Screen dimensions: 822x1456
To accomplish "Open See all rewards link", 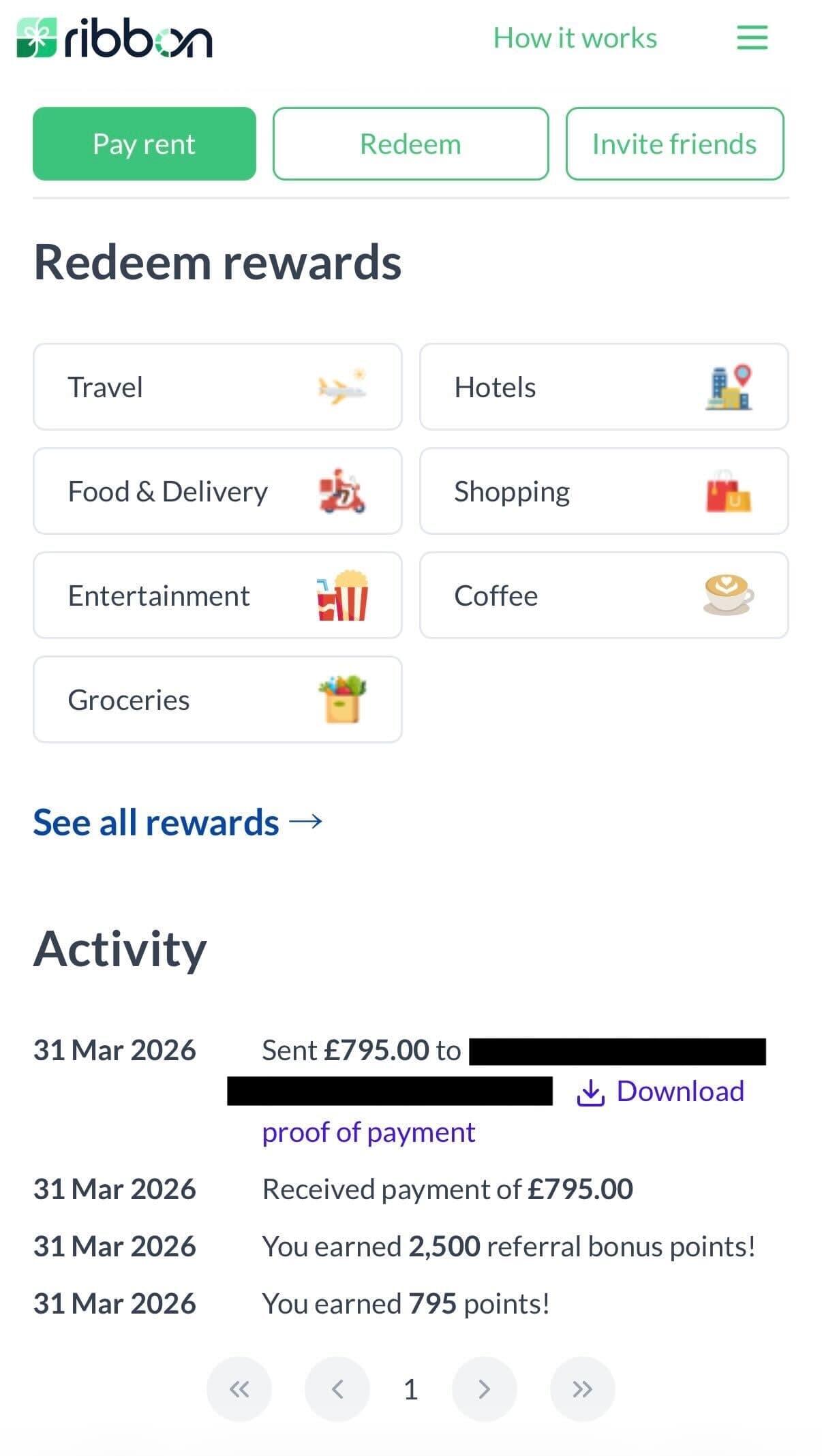I will [x=179, y=822].
